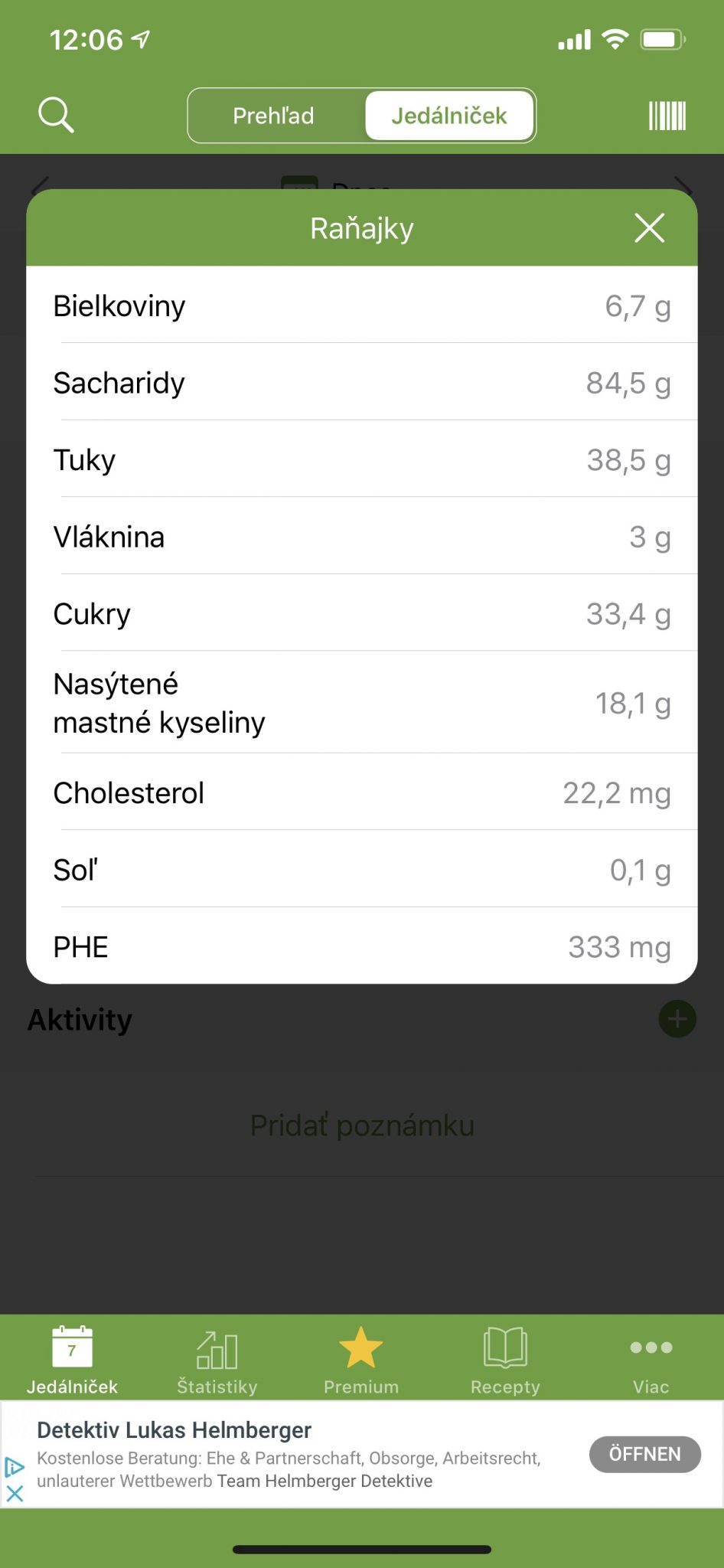The width and height of the screenshot is (724, 1568).
Task: Dismiss the ad with the X icon
Action: (15, 1493)
